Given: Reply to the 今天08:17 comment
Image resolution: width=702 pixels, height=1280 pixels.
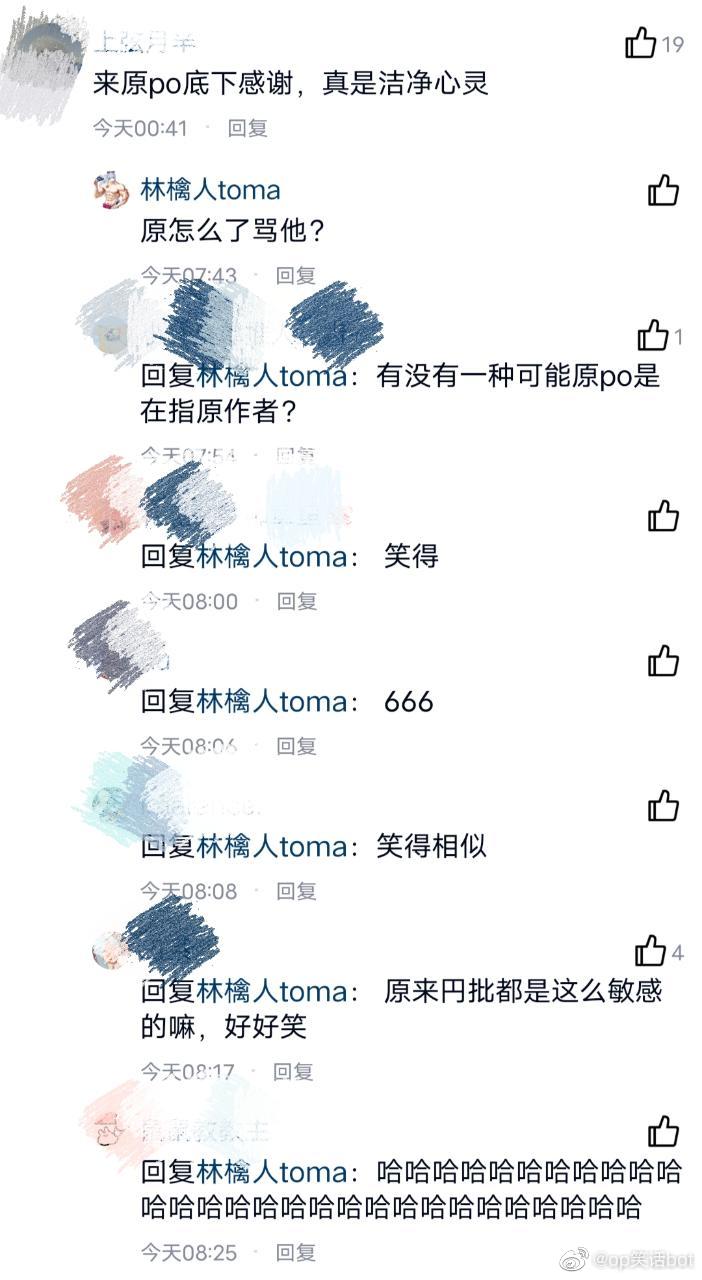Looking at the screenshot, I should [x=293, y=1072].
